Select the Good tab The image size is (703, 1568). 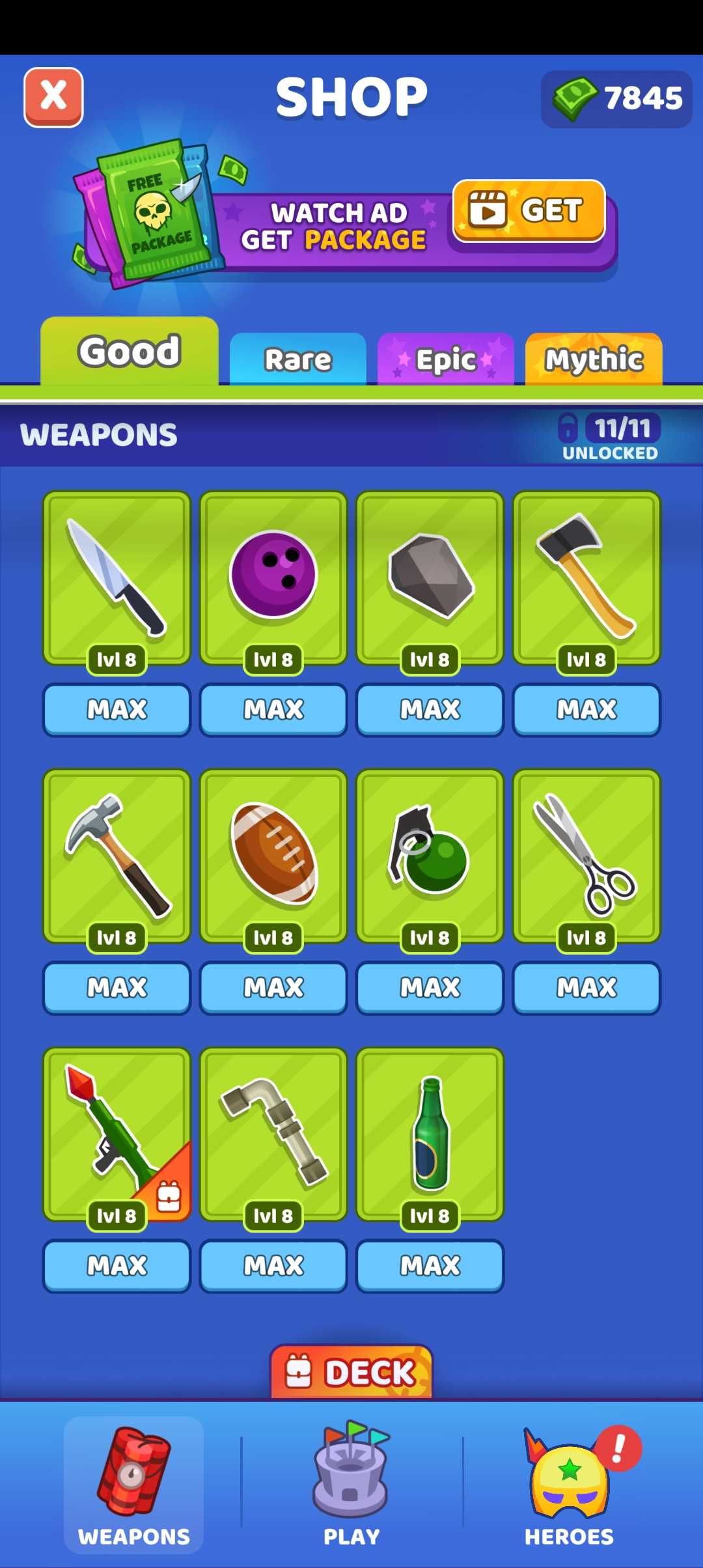[129, 352]
